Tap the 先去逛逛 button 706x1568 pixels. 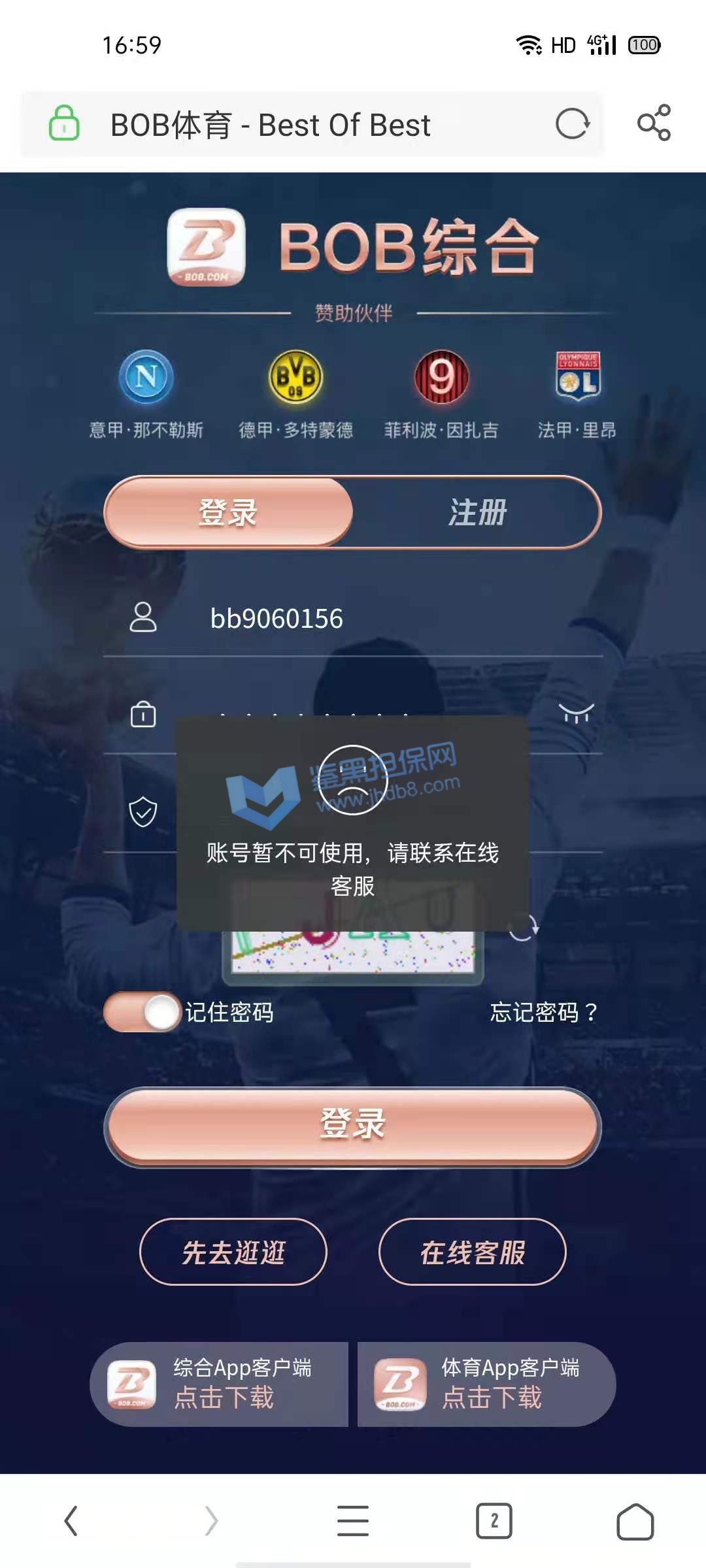[x=233, y=1252]
